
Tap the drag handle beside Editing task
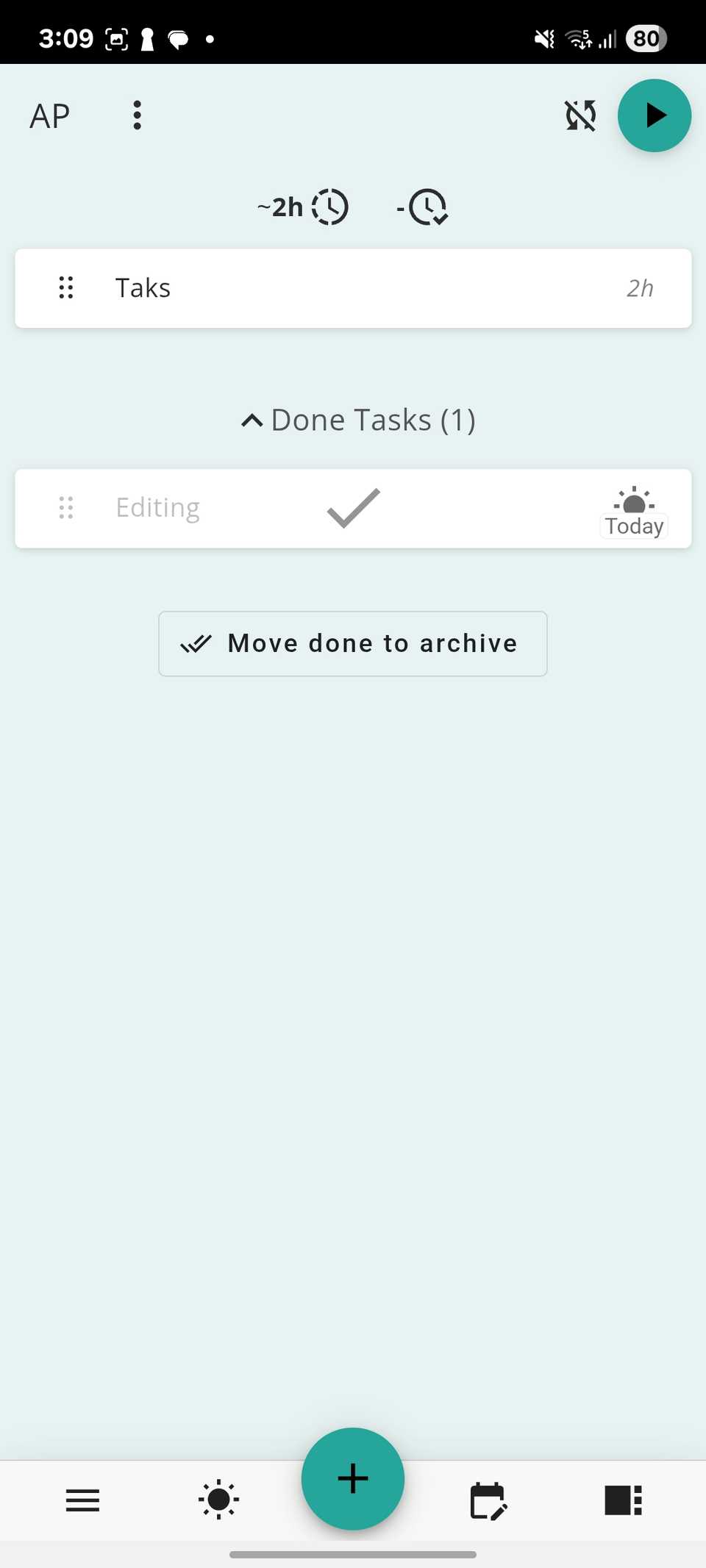pyautogui.click(x=65, y=508)
